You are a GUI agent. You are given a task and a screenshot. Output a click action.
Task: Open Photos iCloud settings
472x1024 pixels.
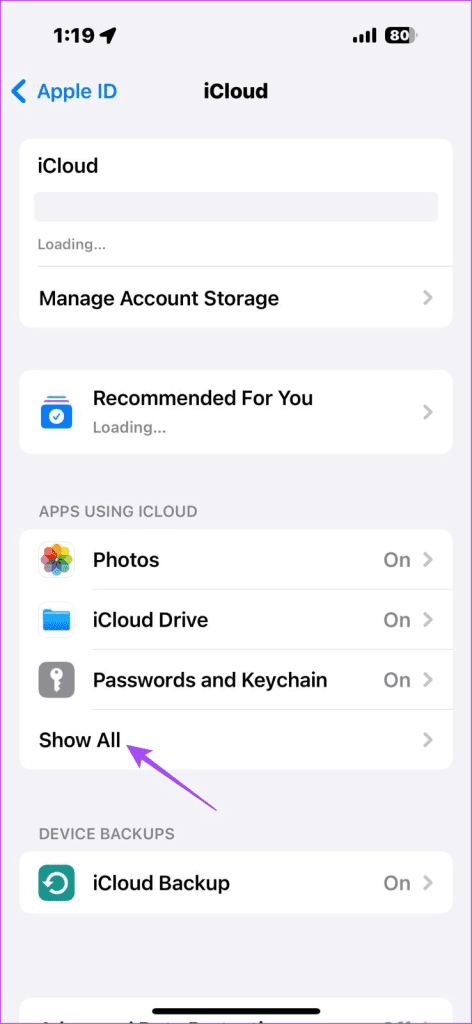tap(236, 560)
